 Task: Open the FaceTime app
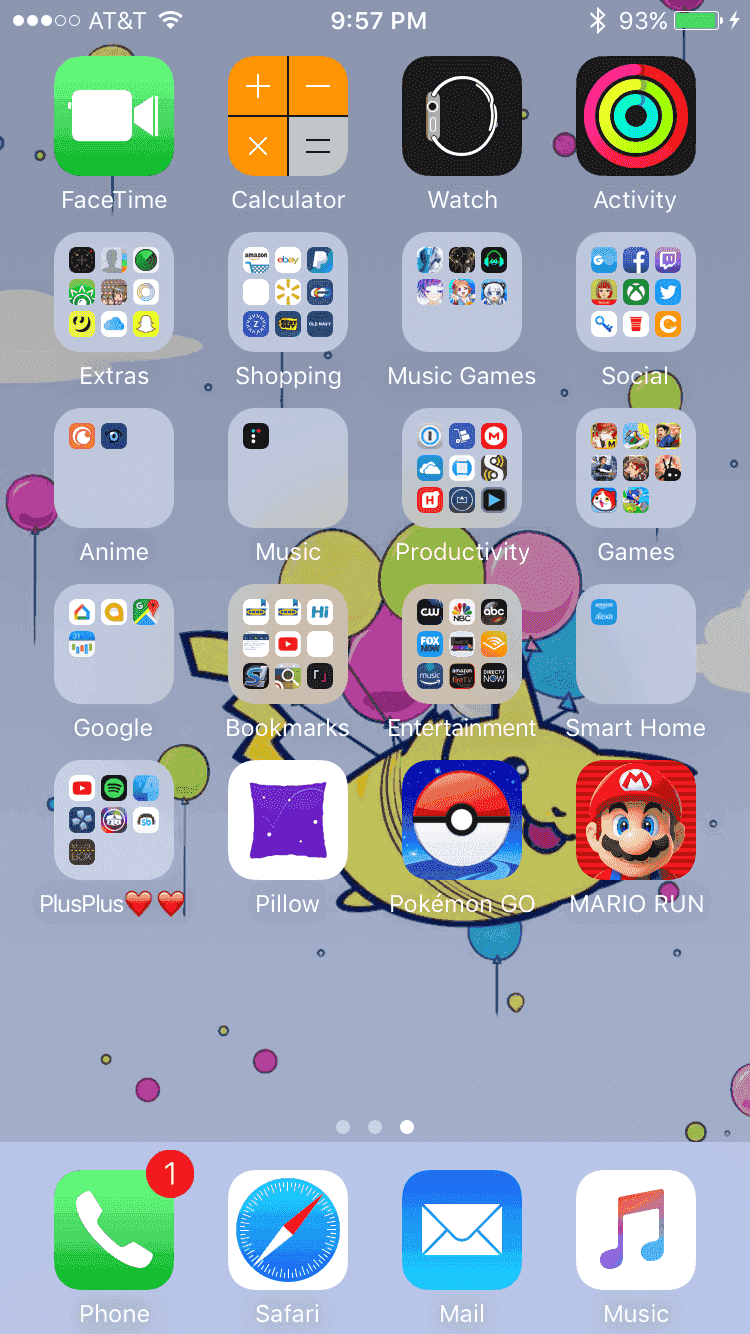point(114,116)
